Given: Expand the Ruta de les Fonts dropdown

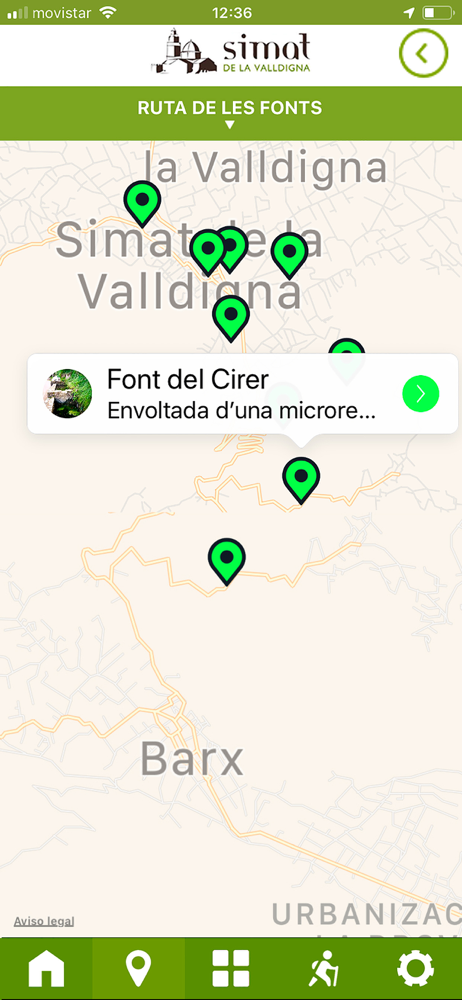Looking at the screenshot, I should coord(230,114).
